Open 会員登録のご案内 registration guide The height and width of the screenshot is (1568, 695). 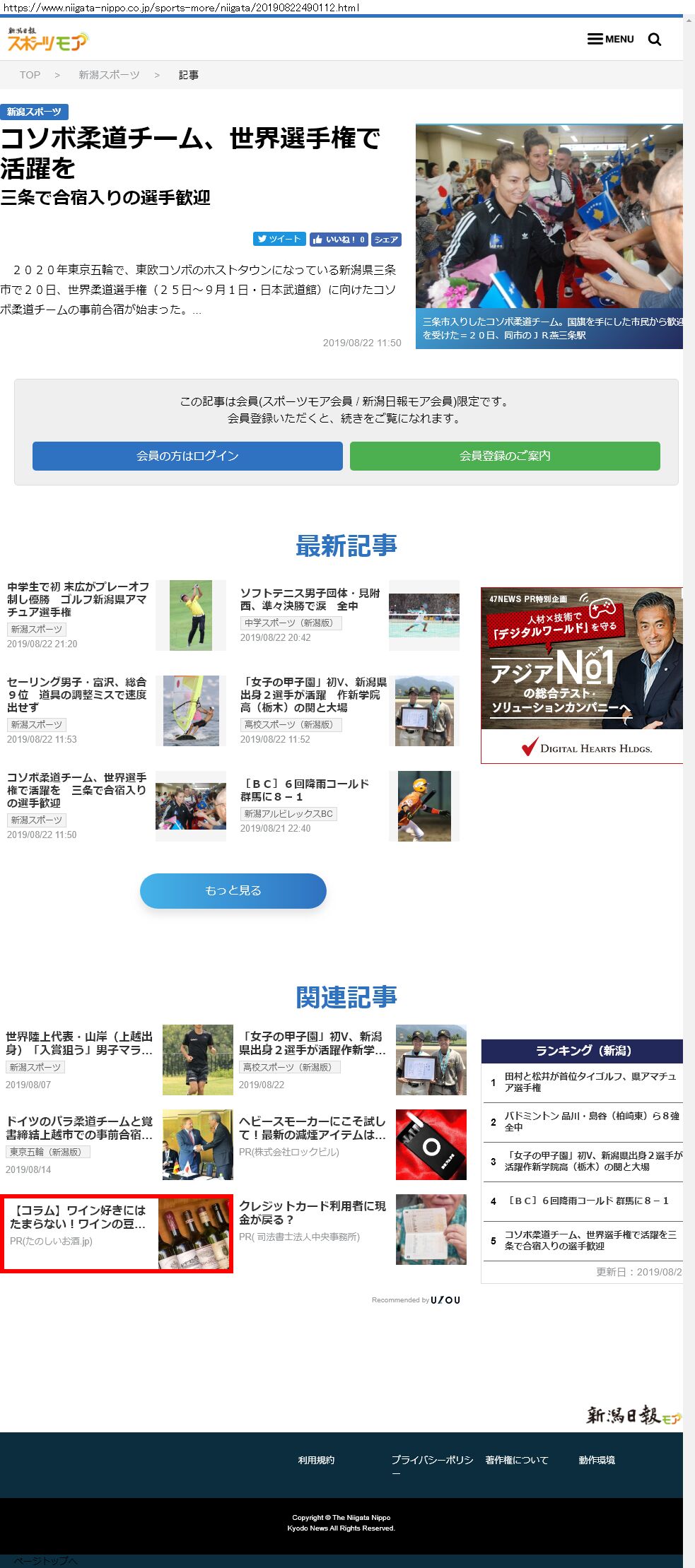click(505, 456)
